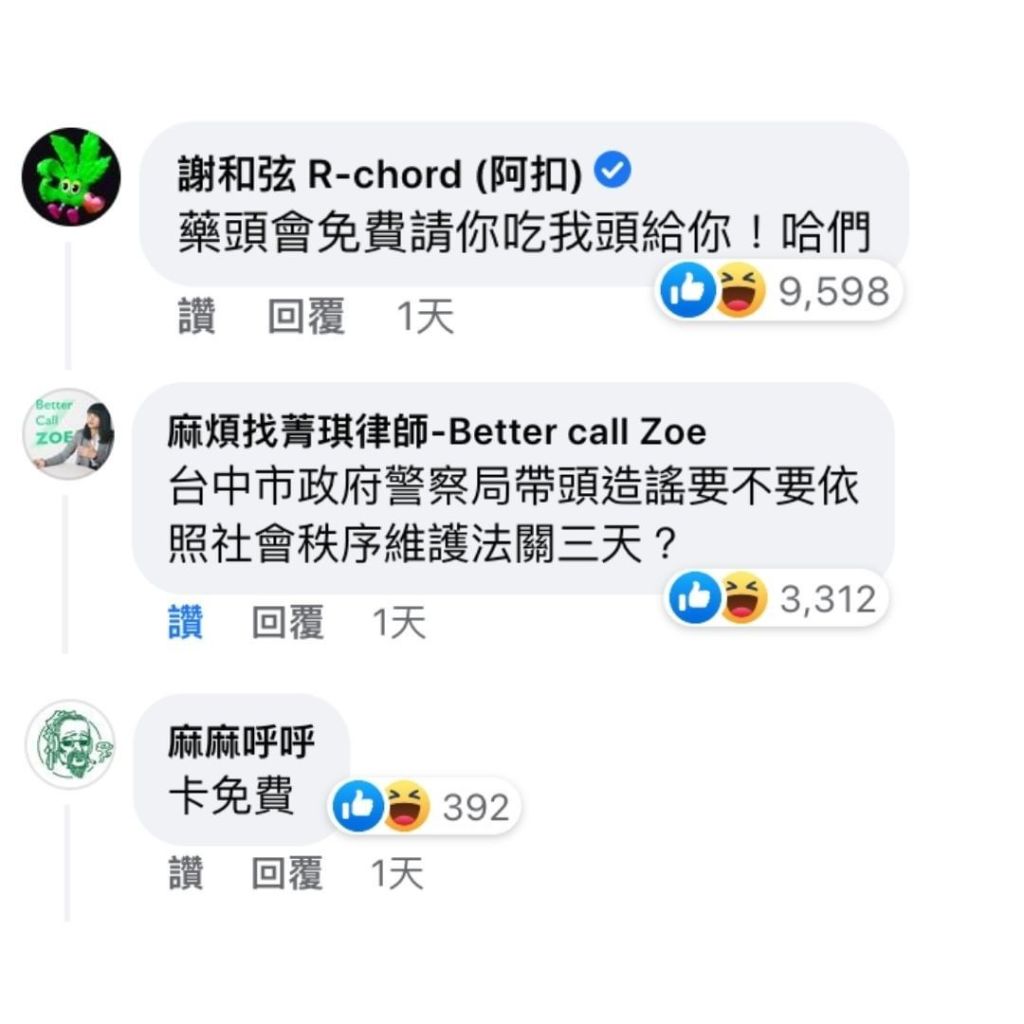Screen dimensions: 1024x1024
Task: Unlike the Better call Zoe comment
Action: (x=184, y=623)
